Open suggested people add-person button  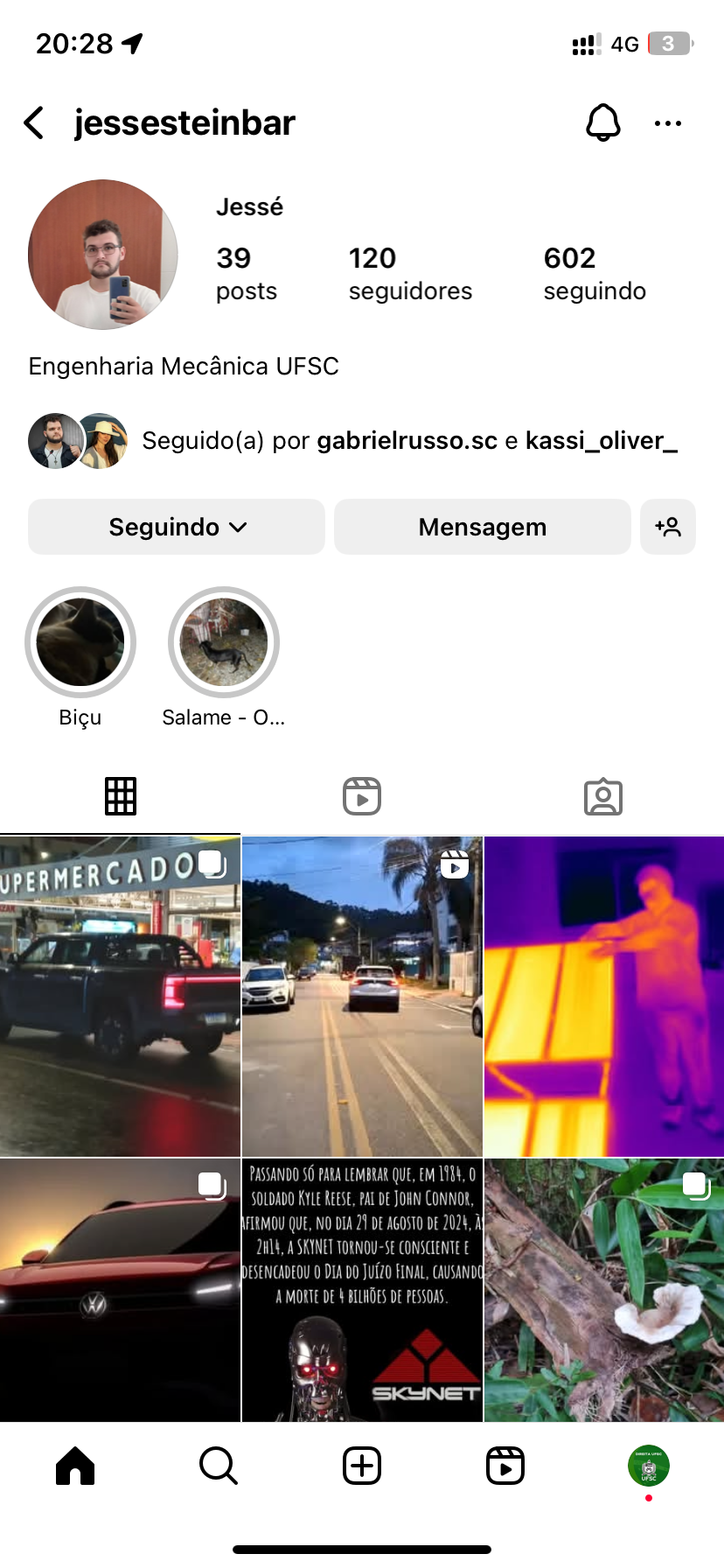pos(667,527)
